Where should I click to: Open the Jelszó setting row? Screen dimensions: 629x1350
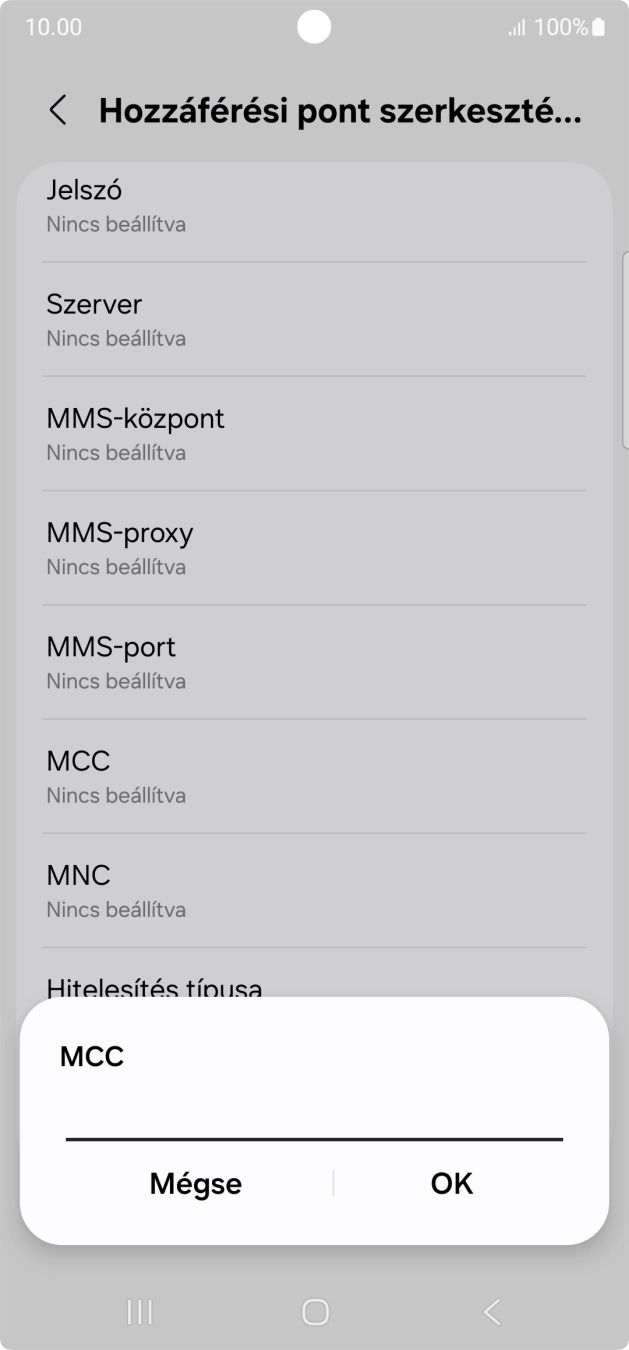coord(314,205)
